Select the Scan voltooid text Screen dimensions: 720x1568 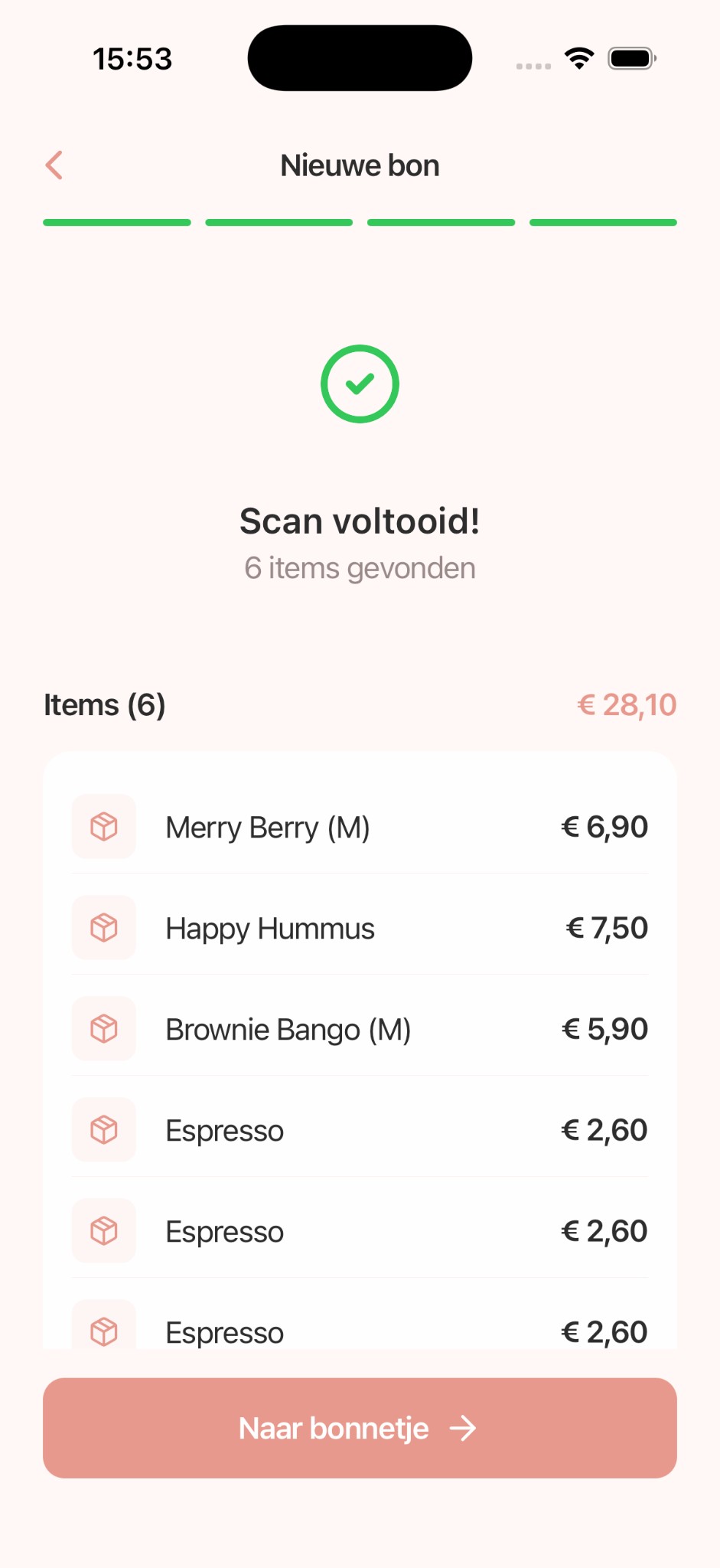click(360, 520)
